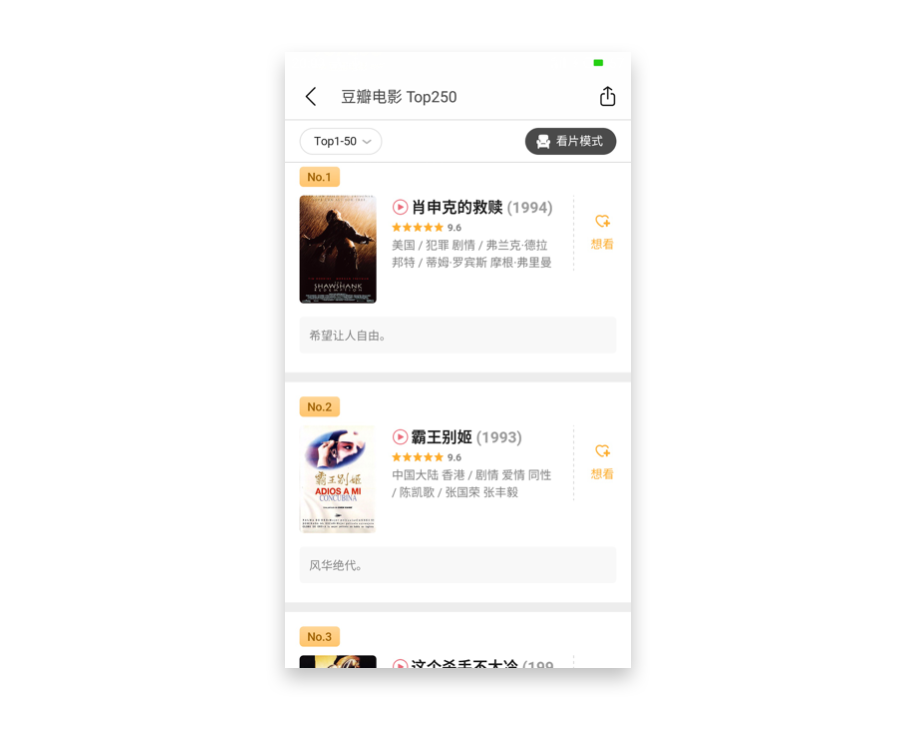Add 霸王别姬 to 想看 list
This screenshot has width=911, height=732.
602,462
